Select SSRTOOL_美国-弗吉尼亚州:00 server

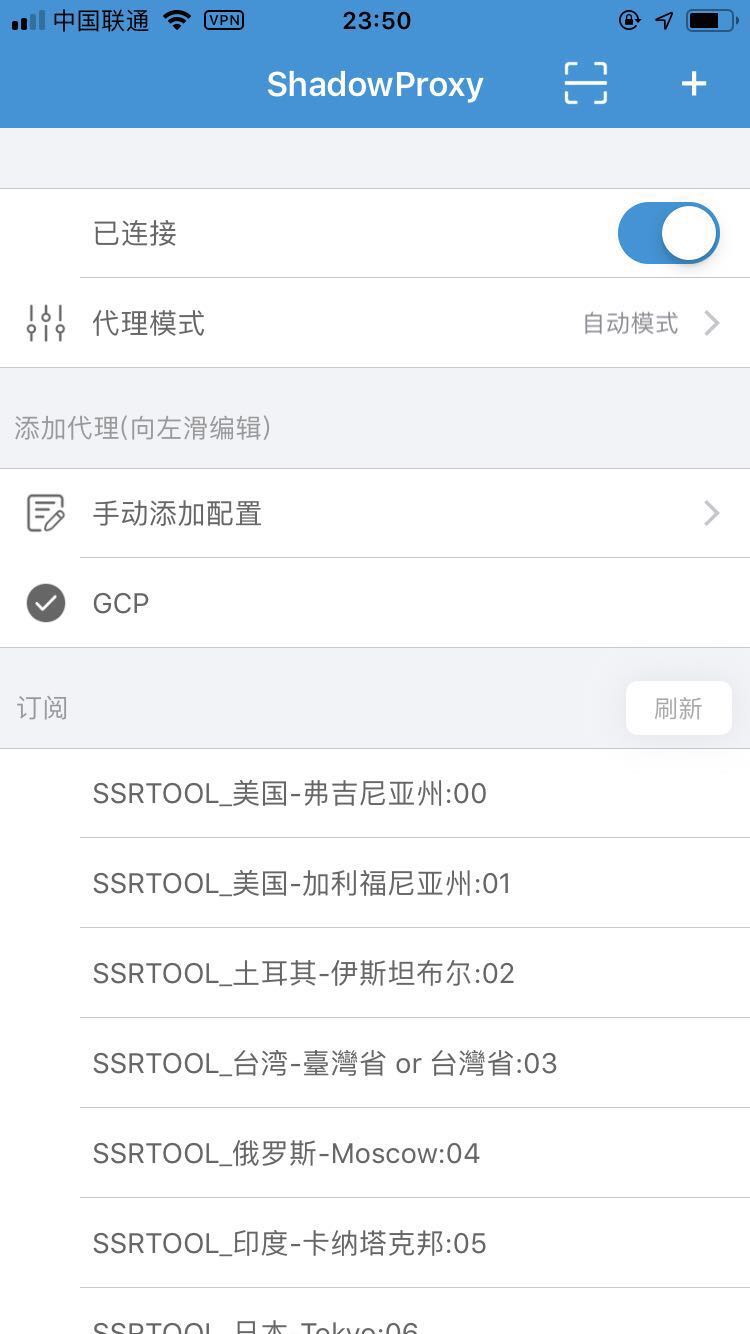tap(375, 793)
